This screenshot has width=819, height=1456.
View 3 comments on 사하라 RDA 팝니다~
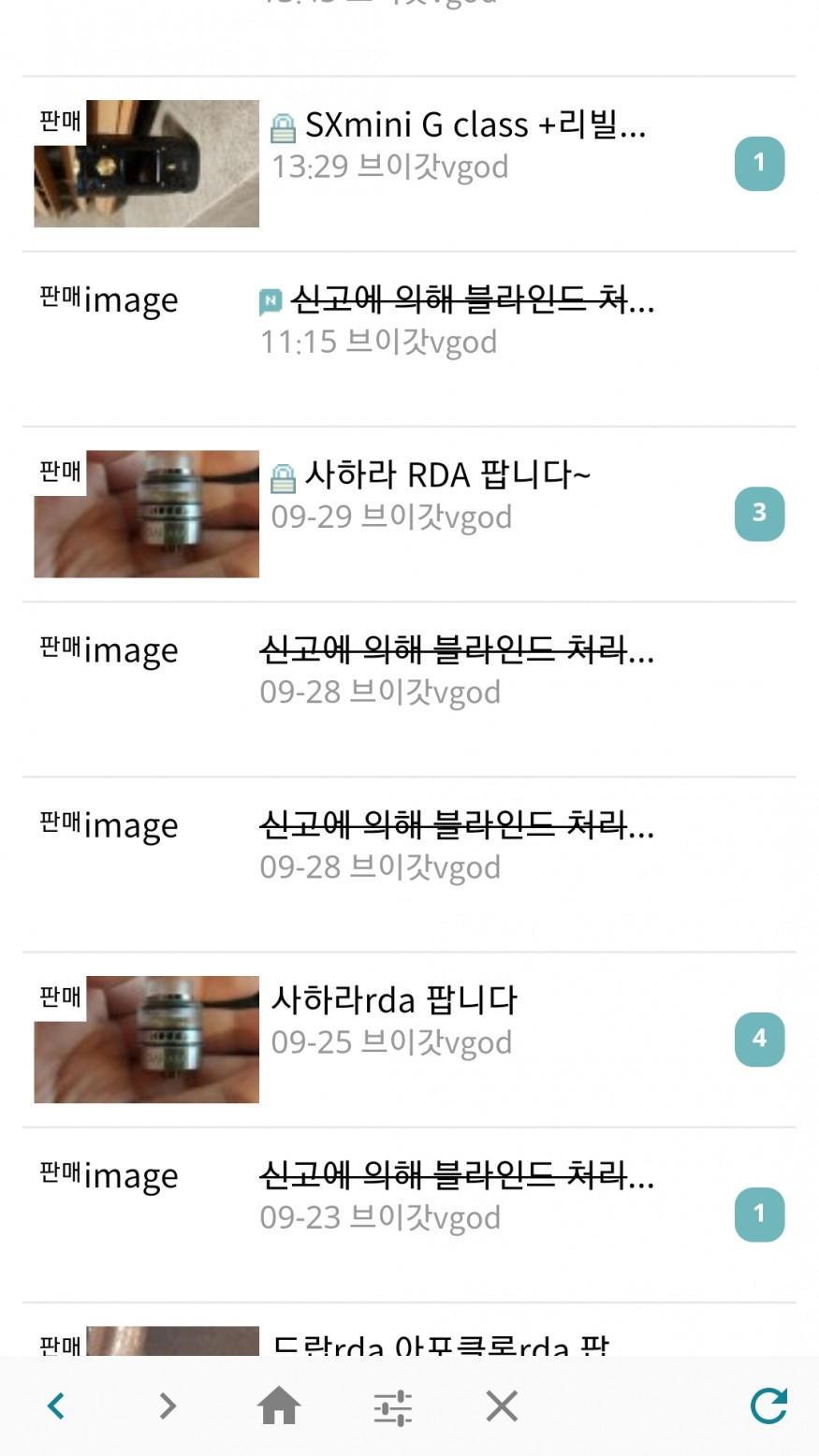759,514
